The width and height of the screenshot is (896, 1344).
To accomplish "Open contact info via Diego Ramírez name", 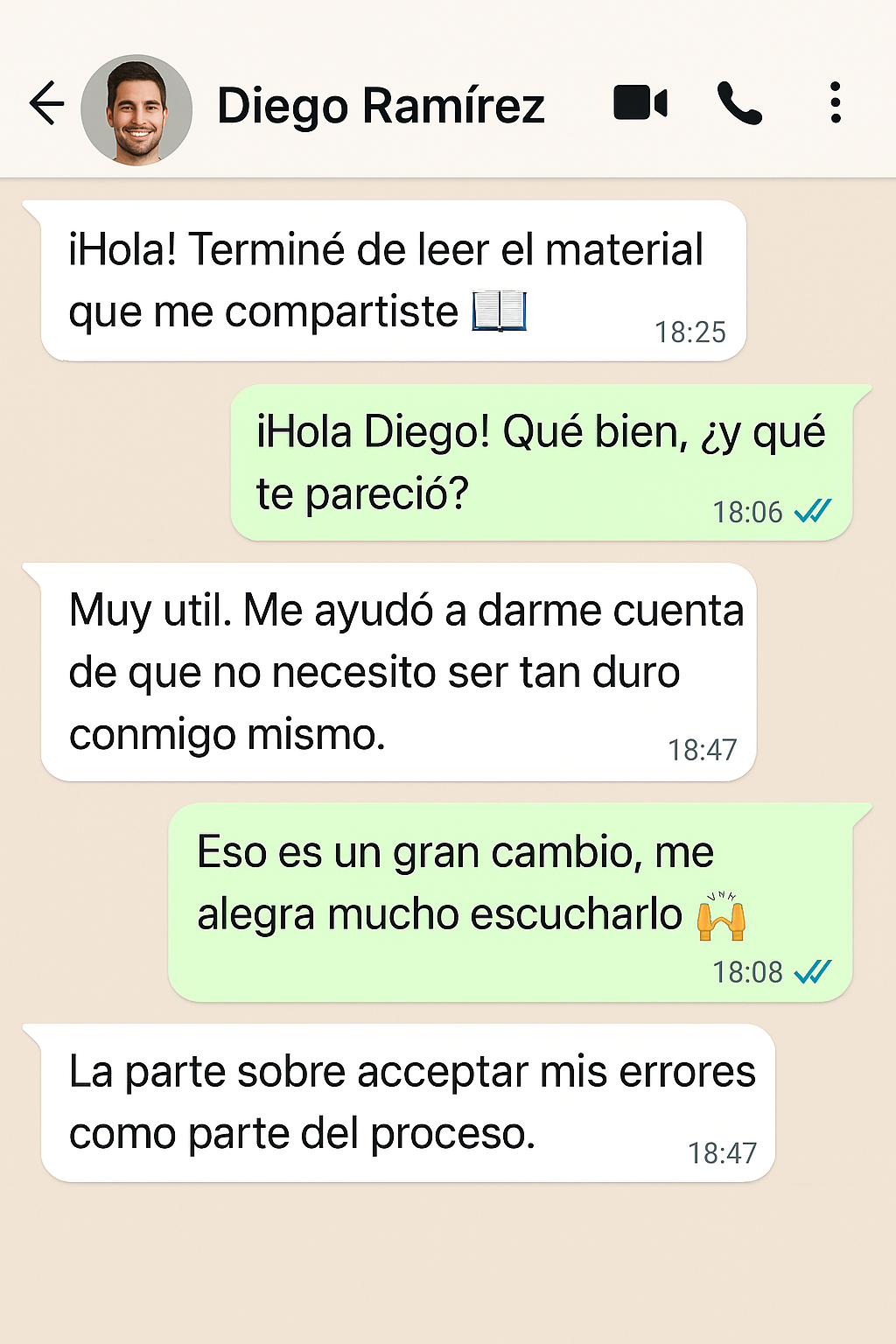I will [x=381, y=106].
